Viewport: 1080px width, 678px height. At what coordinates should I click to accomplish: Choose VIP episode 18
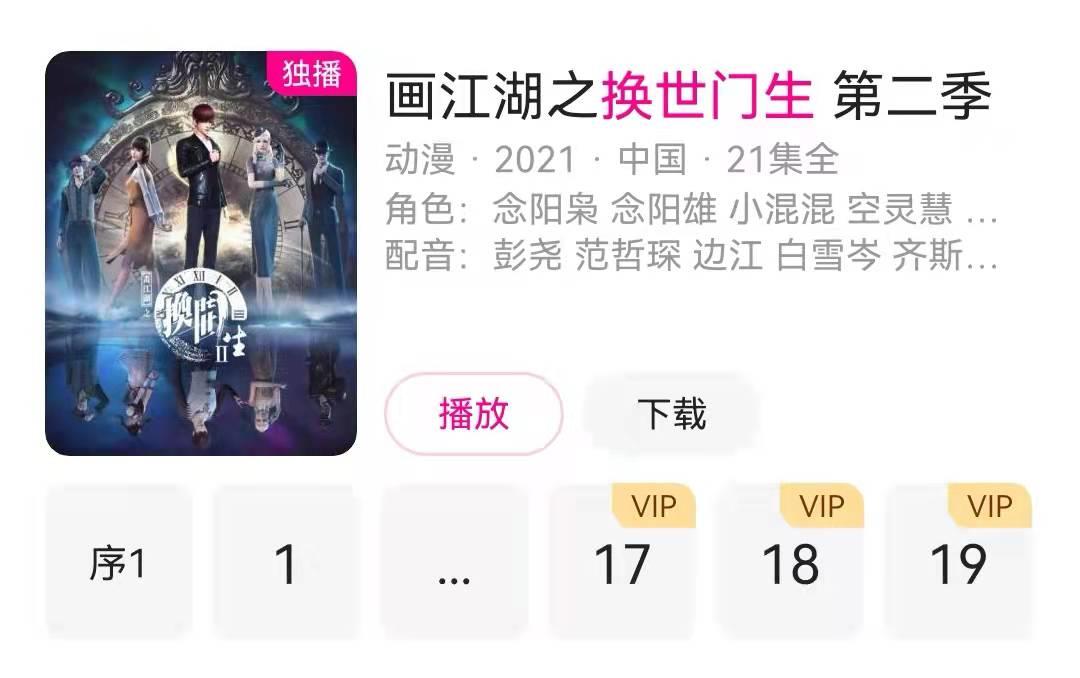[x=790, y=565]
